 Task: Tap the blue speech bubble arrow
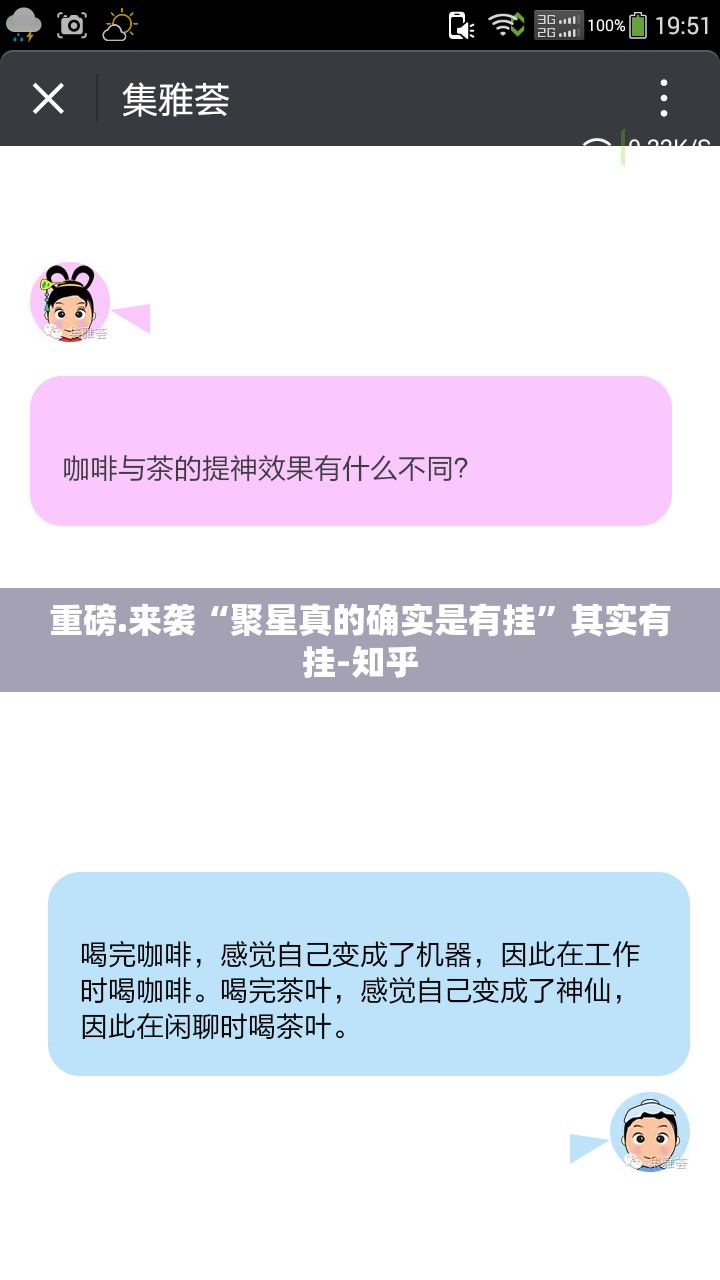pos(585,1148)
